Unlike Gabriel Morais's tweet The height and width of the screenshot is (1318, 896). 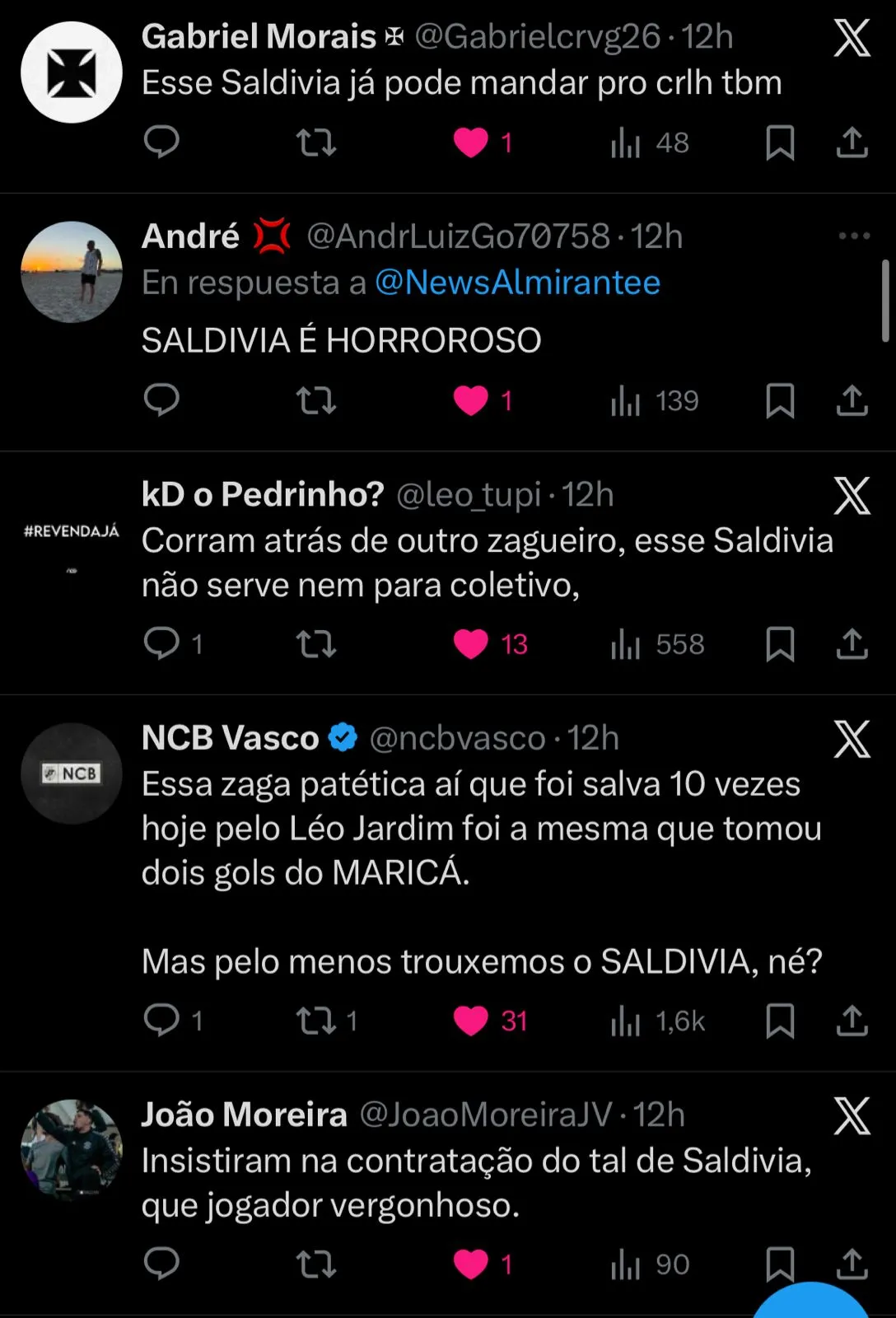tap(471, 143)
